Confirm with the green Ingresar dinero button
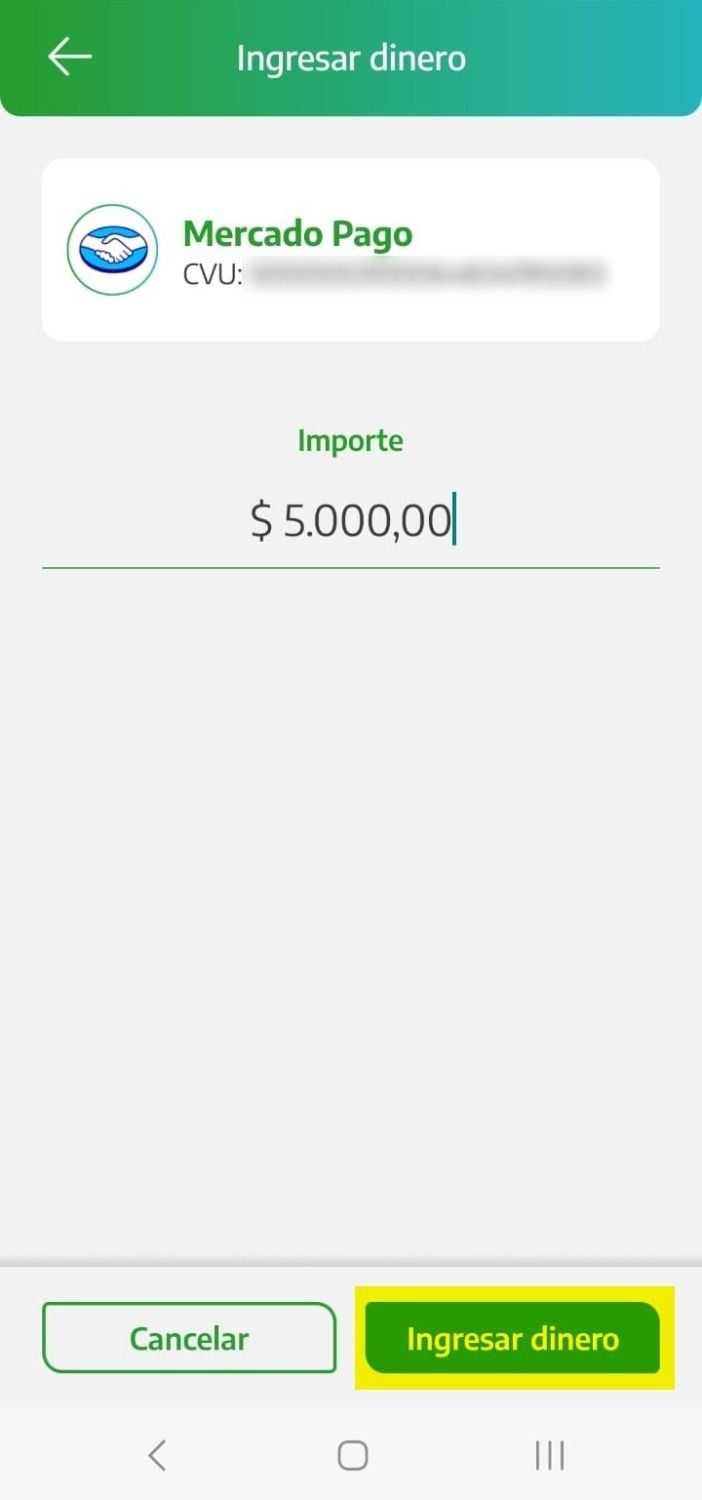 click(x=512, y=1338)
